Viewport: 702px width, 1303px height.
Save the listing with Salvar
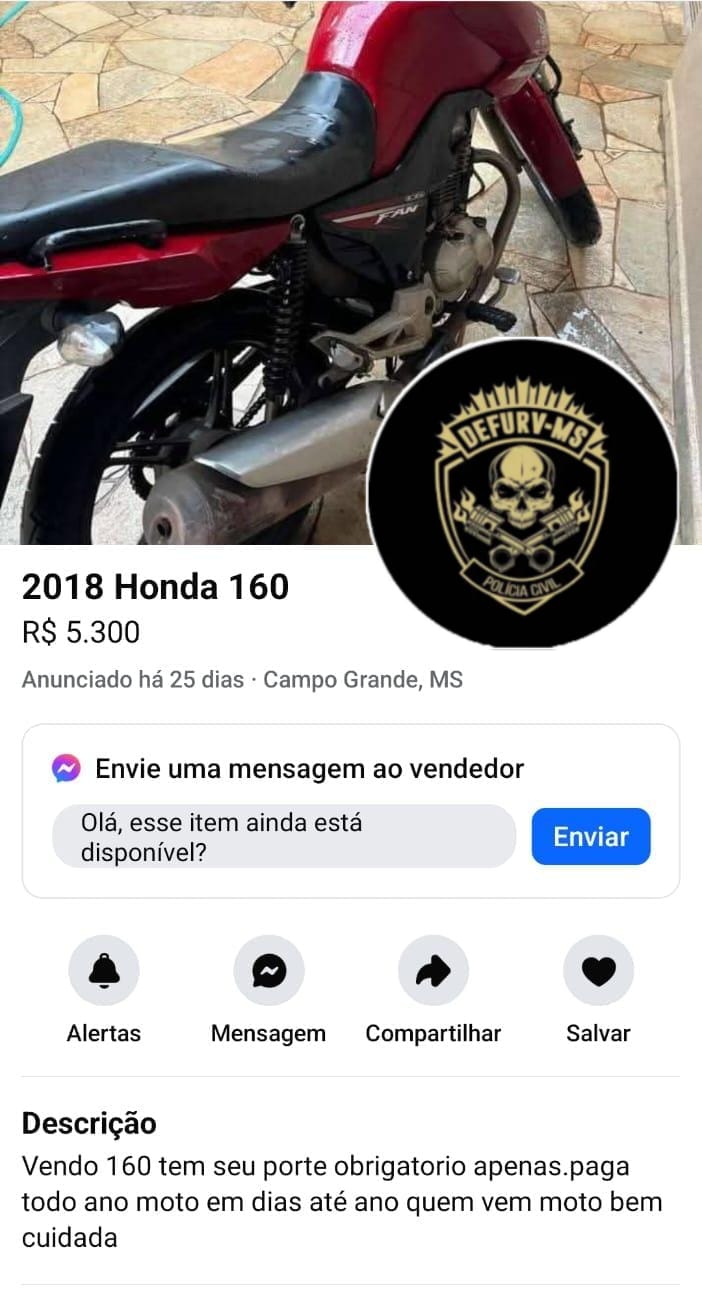pos(598,970)
